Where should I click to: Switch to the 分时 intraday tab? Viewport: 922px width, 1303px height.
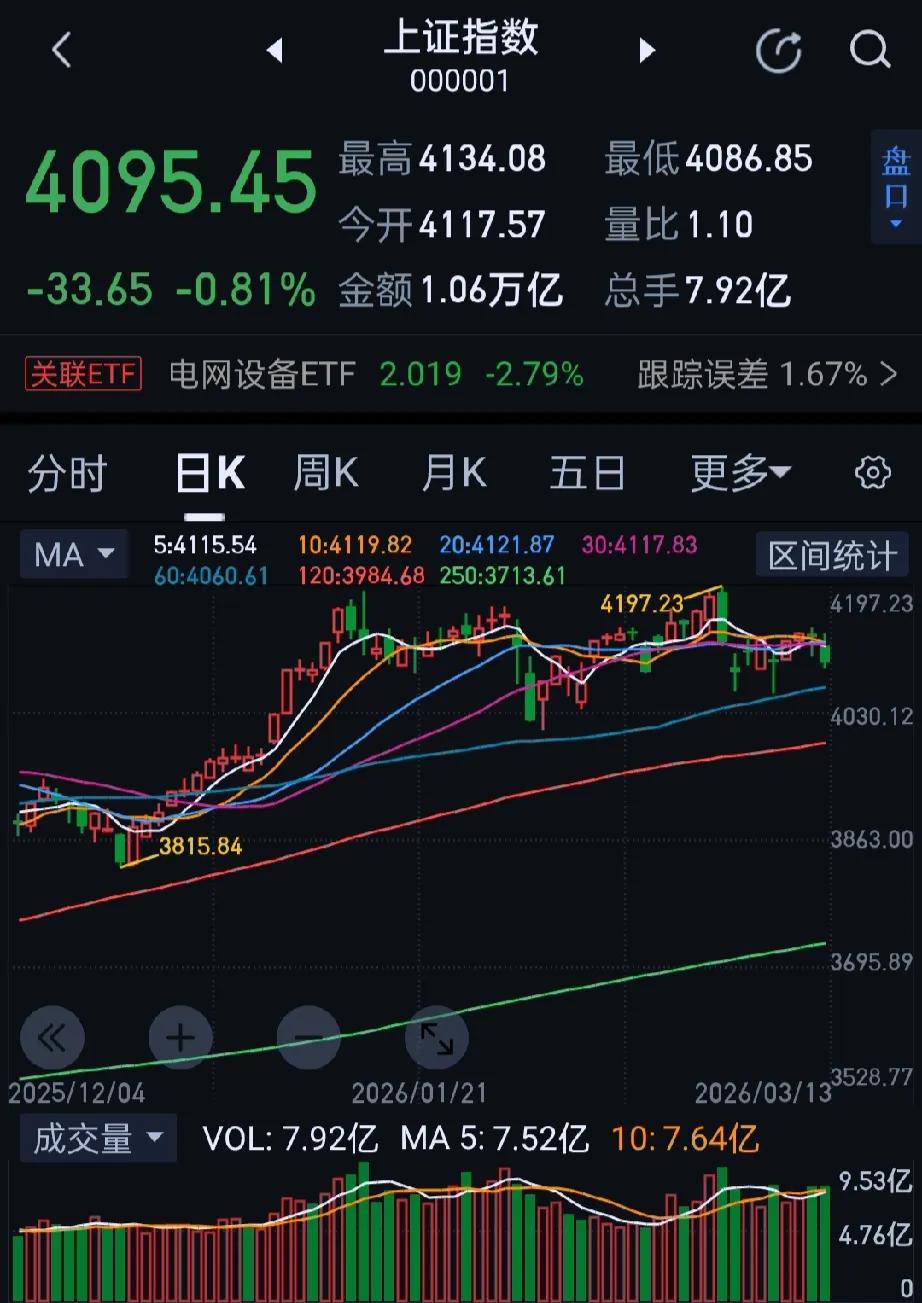click(x=66, y=473)
